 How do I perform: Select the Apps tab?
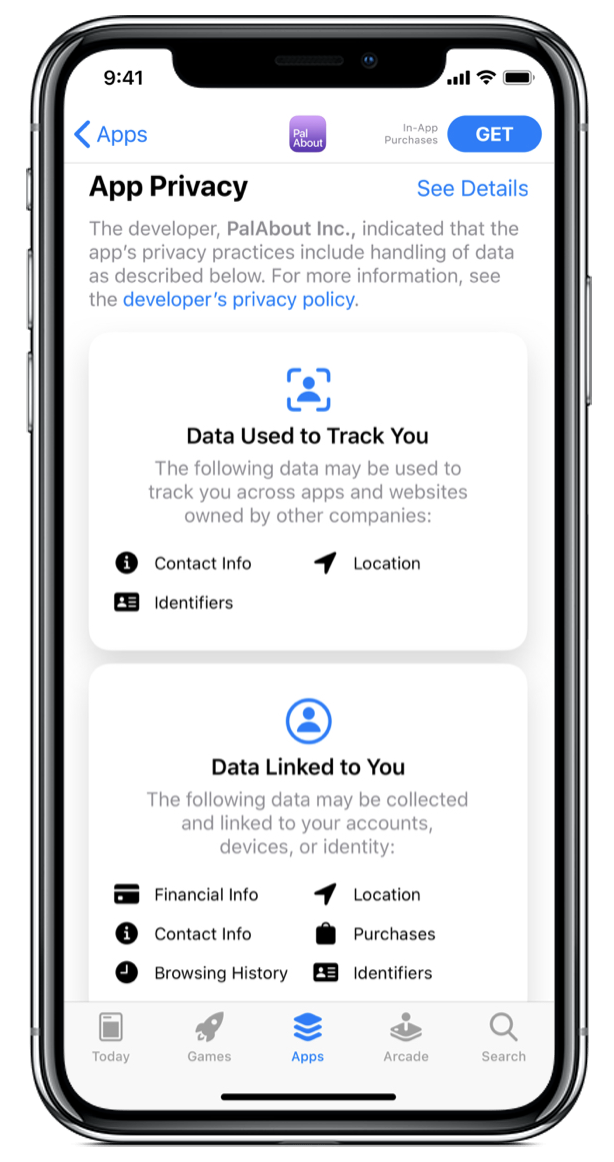[307, 1038]
